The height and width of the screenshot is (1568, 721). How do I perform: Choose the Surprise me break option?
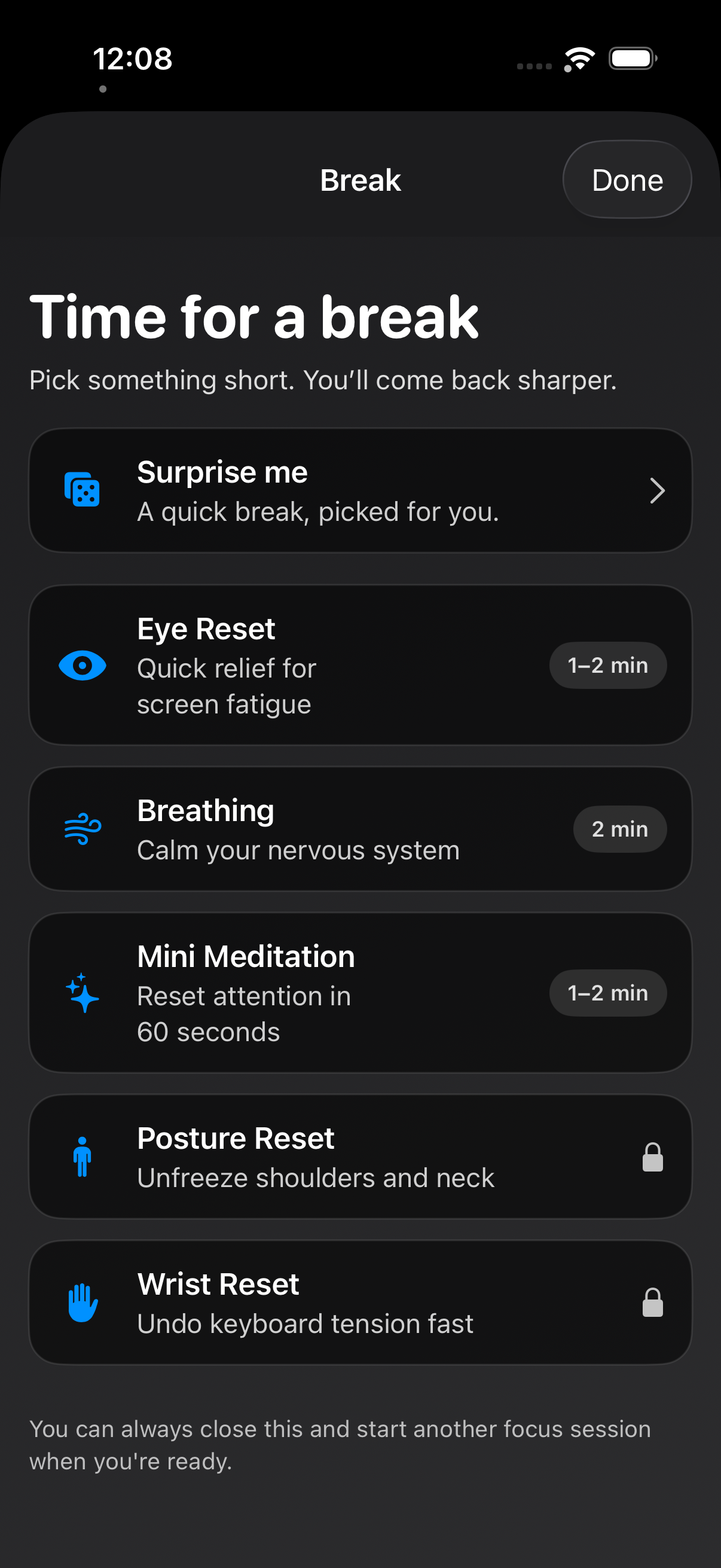tap(360, 490)
